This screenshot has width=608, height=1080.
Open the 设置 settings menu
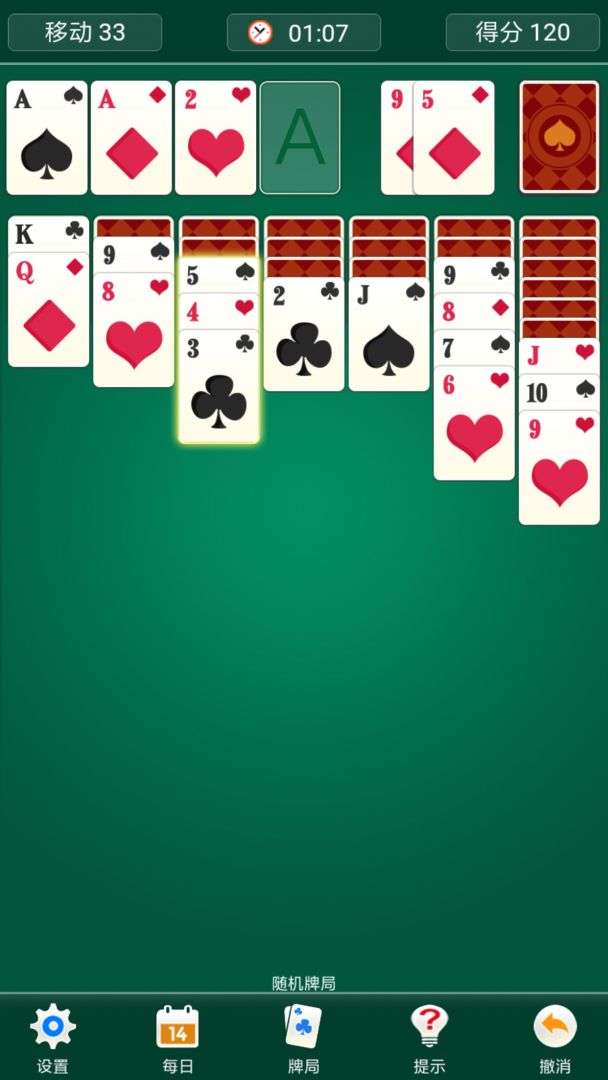coord(53,1038)
